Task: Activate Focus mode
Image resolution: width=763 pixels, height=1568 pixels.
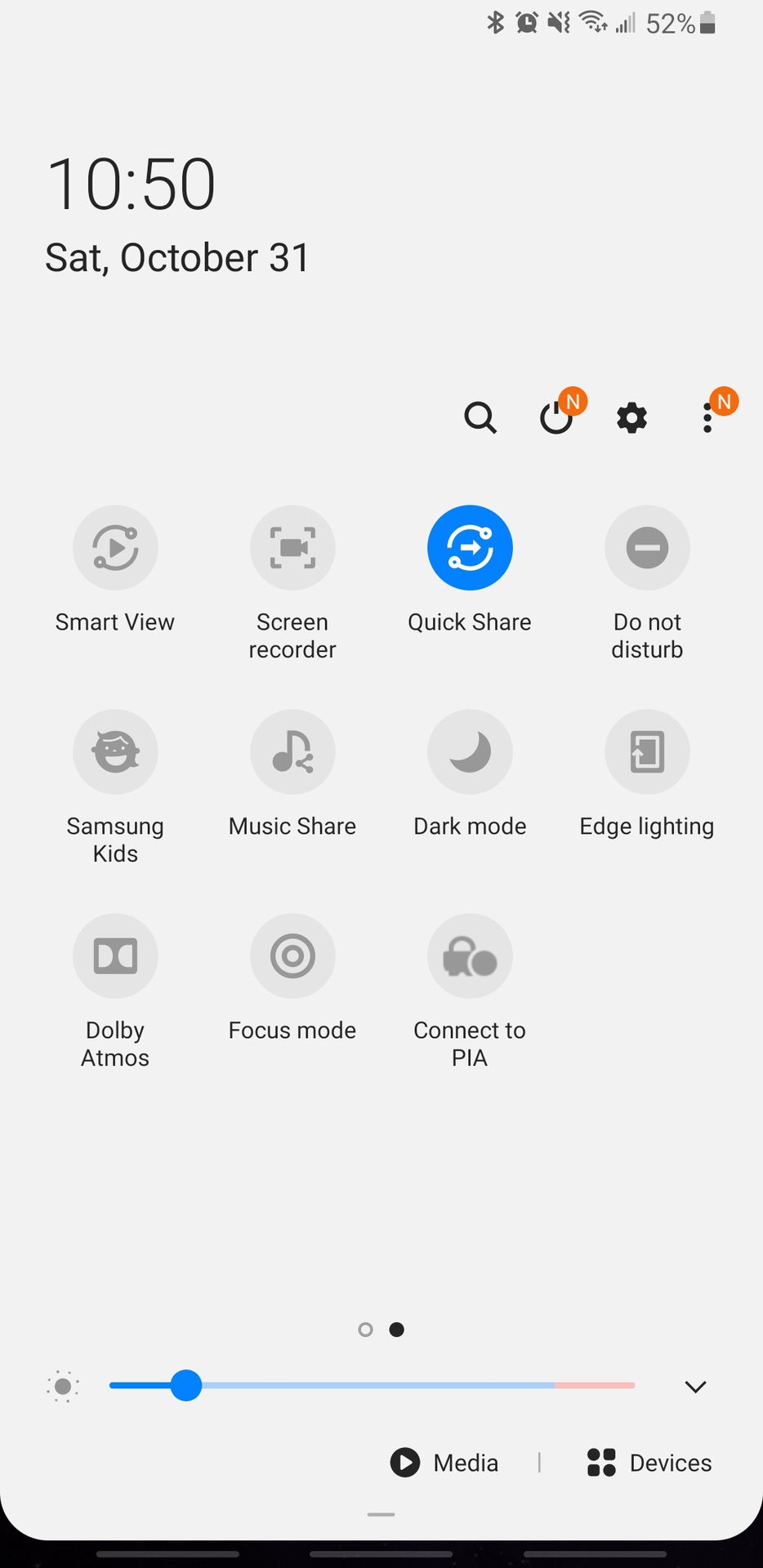Action: tap(292, 956)
